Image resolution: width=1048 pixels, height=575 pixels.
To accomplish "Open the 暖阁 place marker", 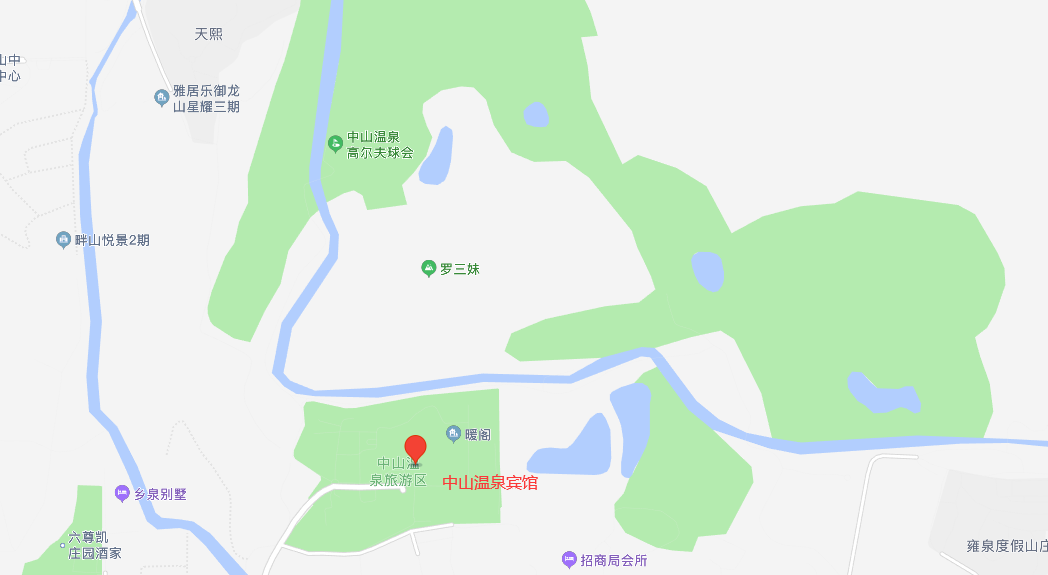I will click(453, 434).
